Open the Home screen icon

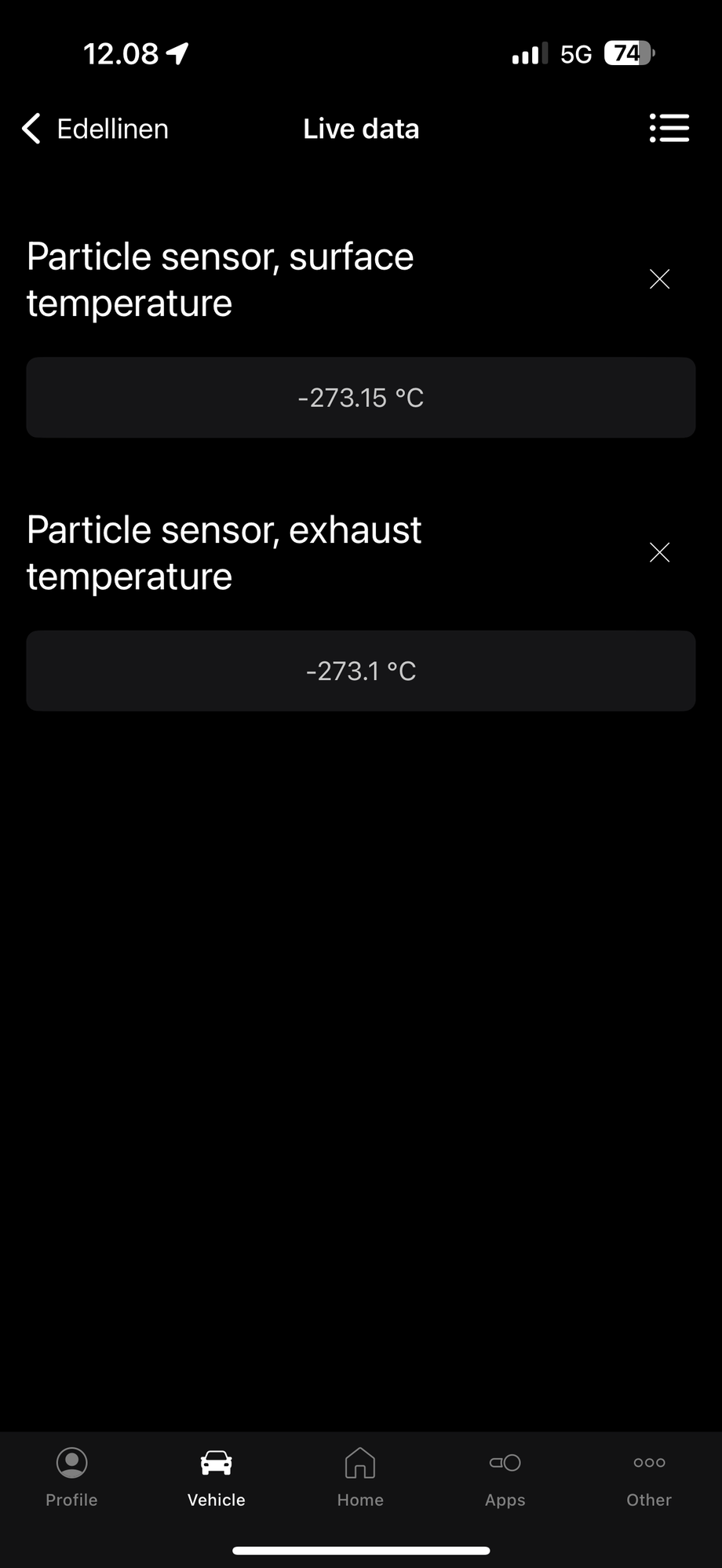click(x=360, y=1462)
